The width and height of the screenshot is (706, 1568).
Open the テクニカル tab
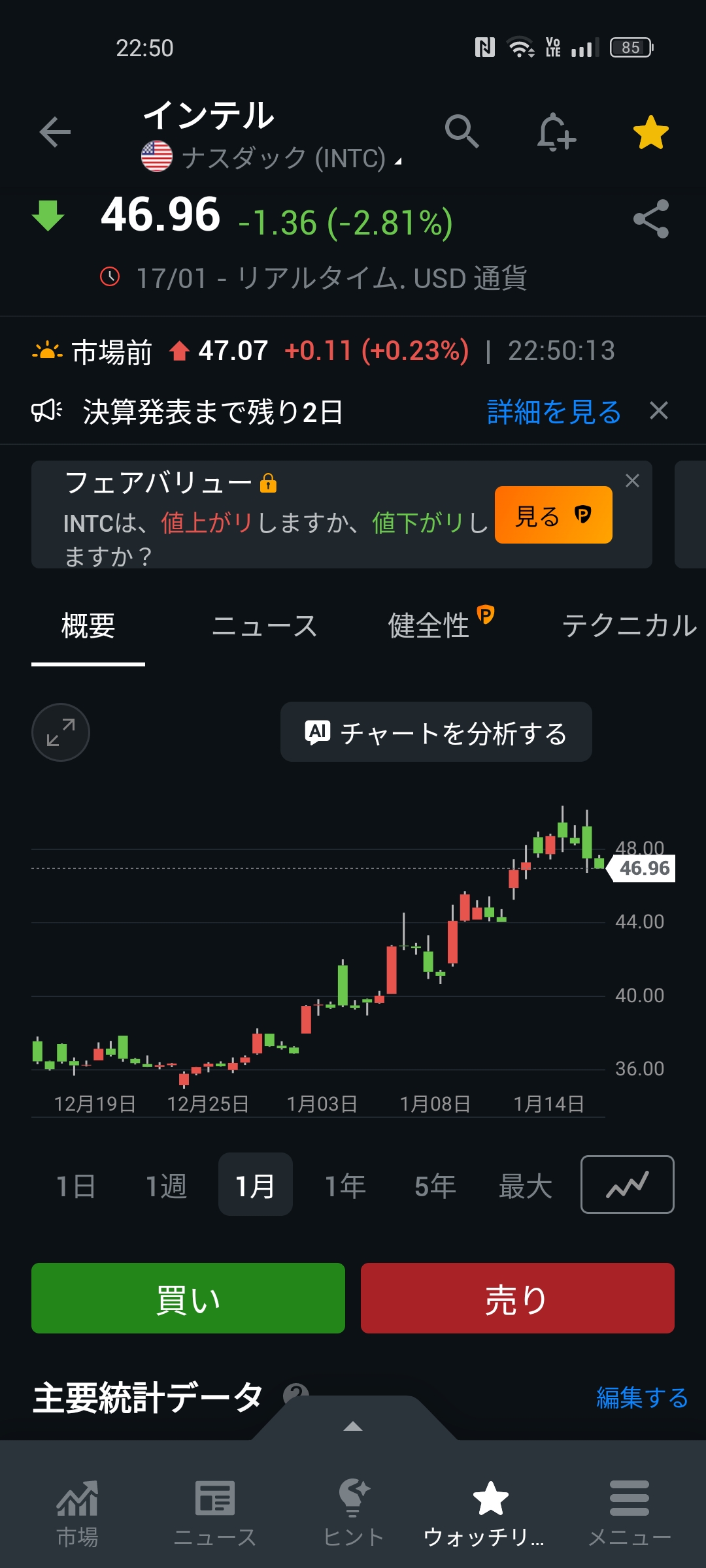[630, 626]
